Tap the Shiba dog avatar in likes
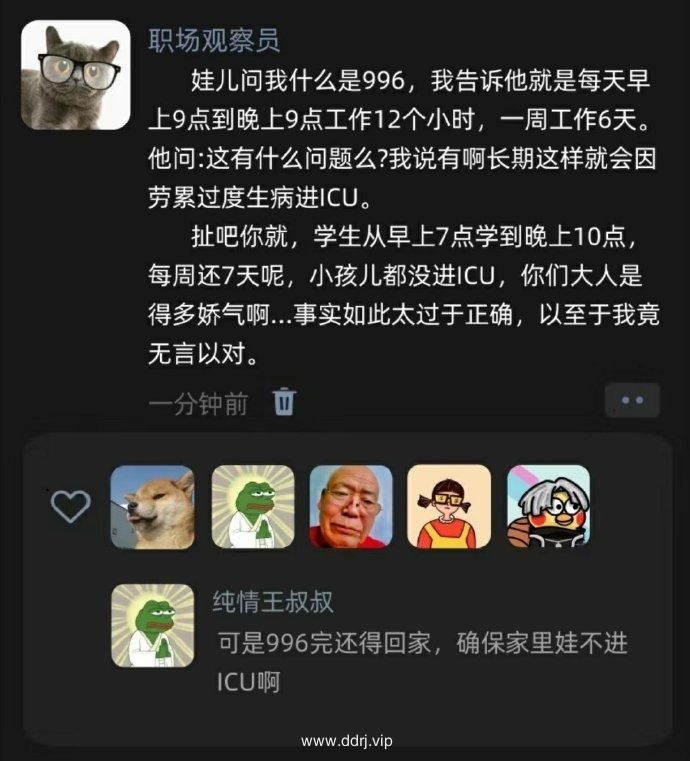The height and width of the screenshot is (761, 690). (x=152, y=506)
